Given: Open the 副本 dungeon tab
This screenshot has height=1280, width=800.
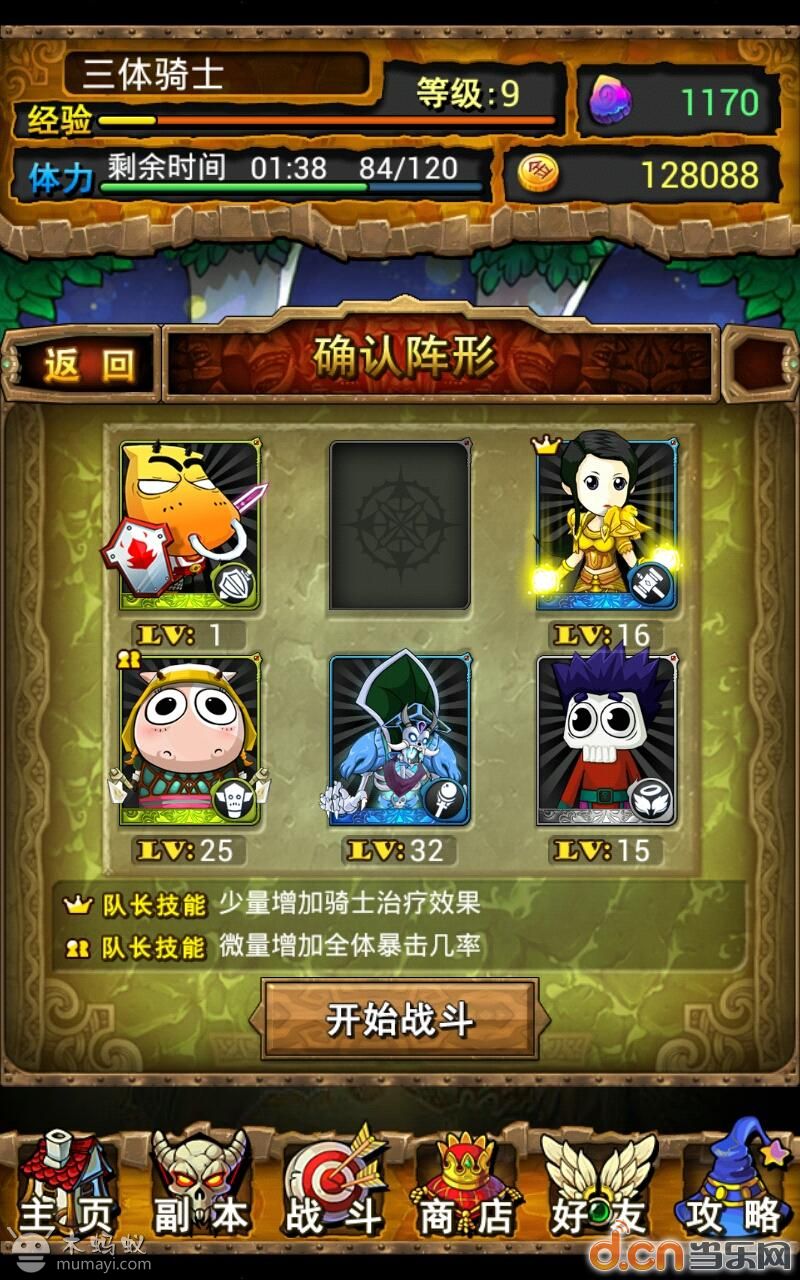Looking at the screenshot, I should click(200, 1188).
